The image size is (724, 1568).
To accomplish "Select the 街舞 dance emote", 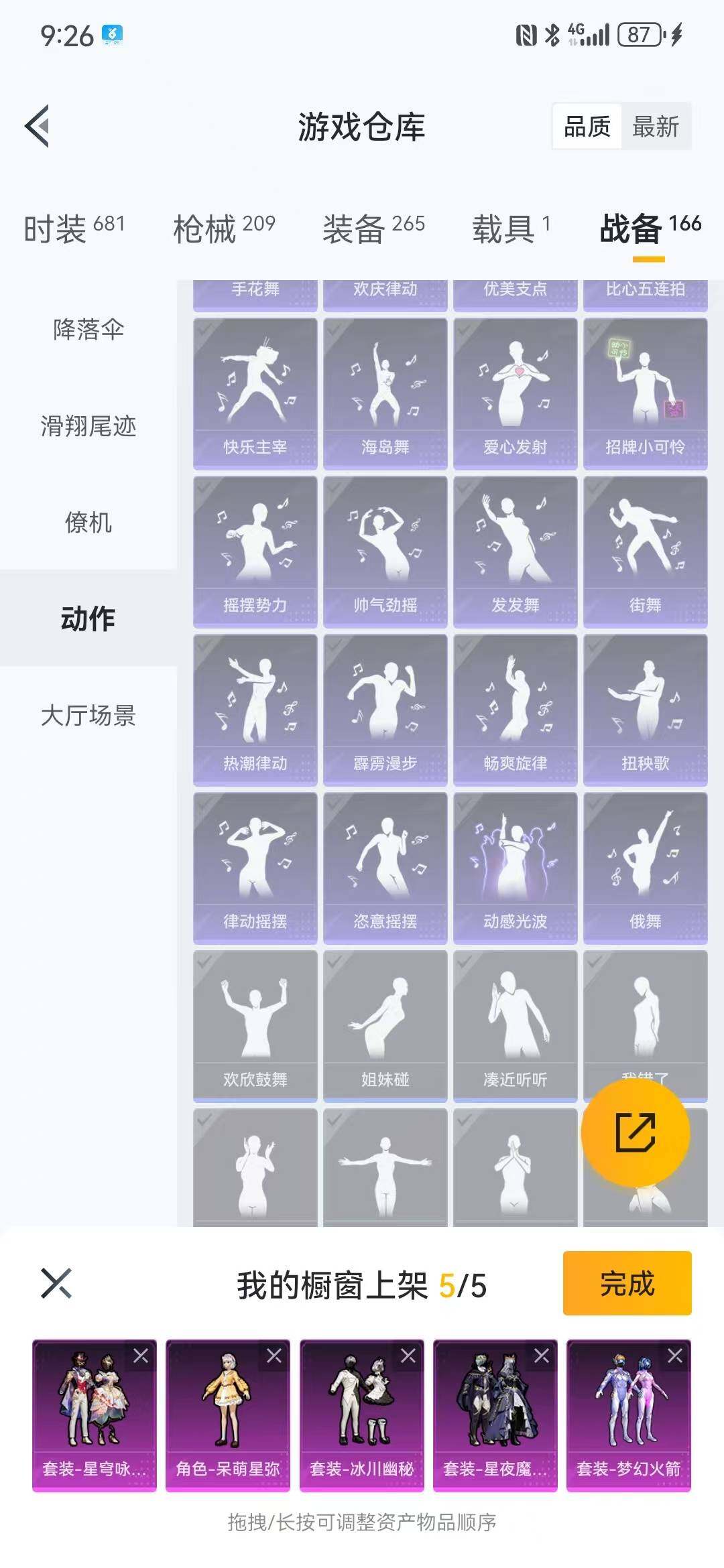I will tap(646, 549).
